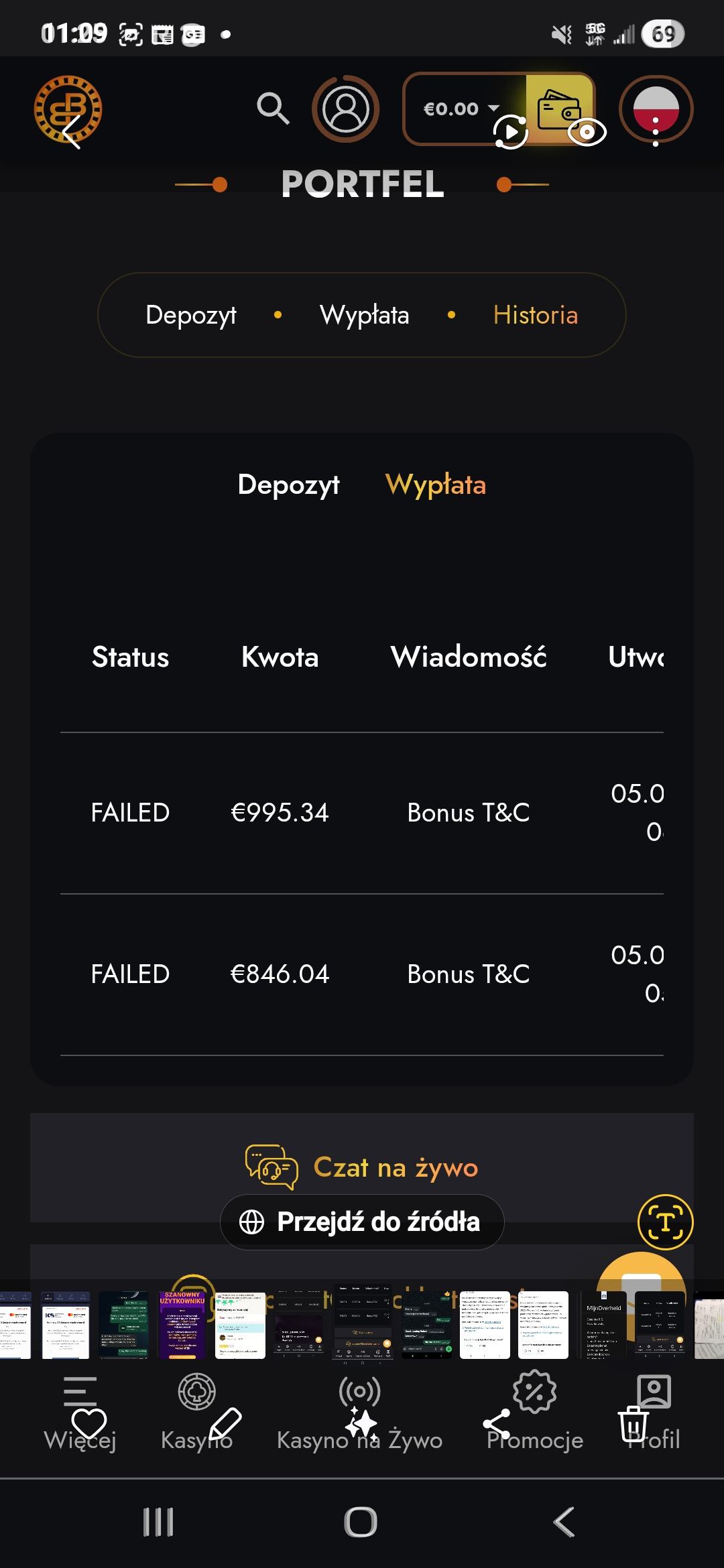Delete this image with the trash icon
Image resolution: width=724 pixels, height=1568 pixels.
[x=633, y=1423]
